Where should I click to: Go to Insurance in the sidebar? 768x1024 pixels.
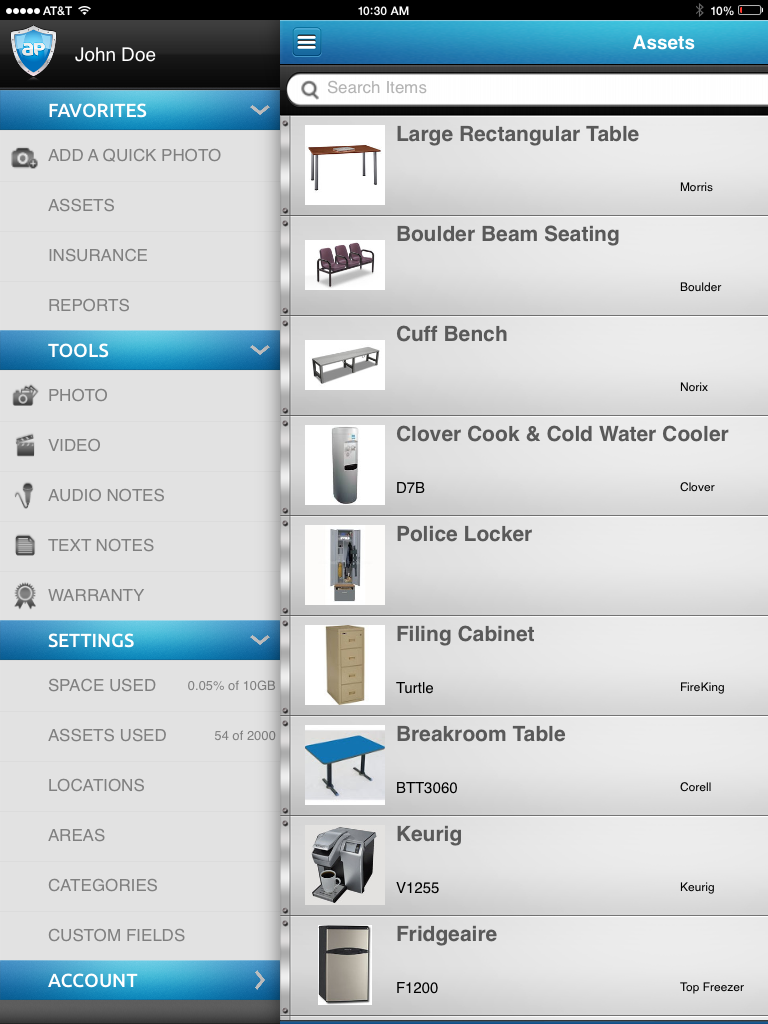(x=98, y=256)
